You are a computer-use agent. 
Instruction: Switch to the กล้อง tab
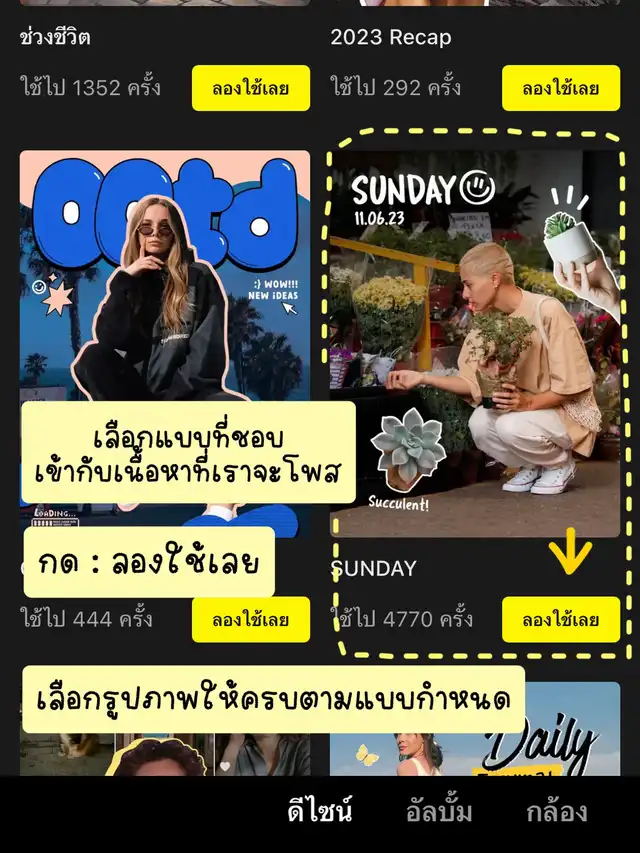[557, 811]
